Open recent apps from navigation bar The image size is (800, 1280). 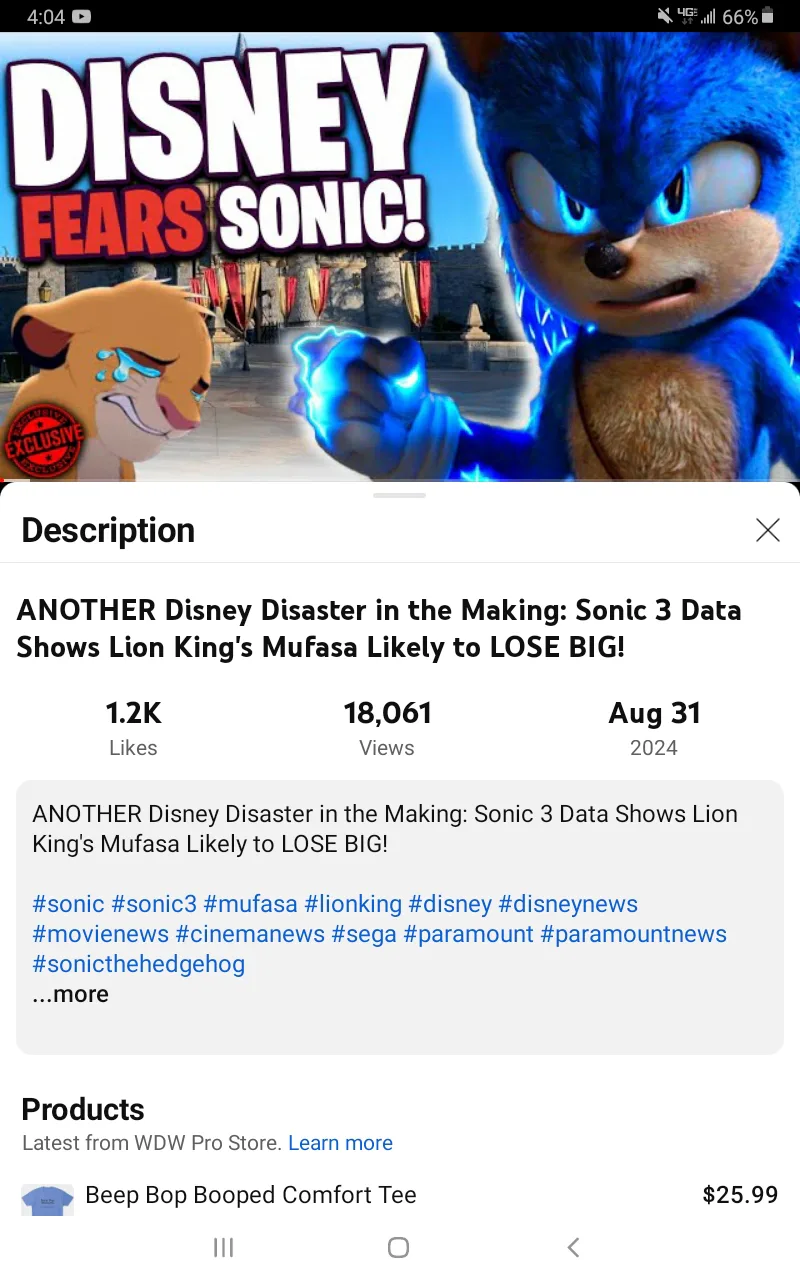click(x=224, y=1247)
